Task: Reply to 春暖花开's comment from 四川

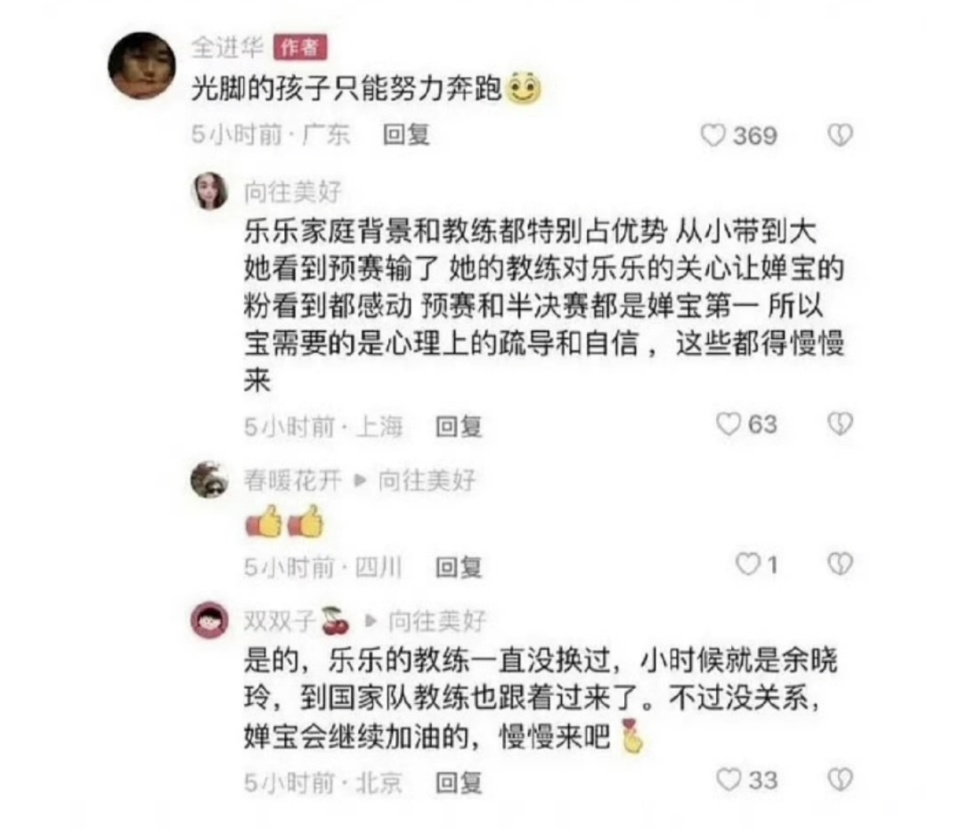Action: (459, 567)
